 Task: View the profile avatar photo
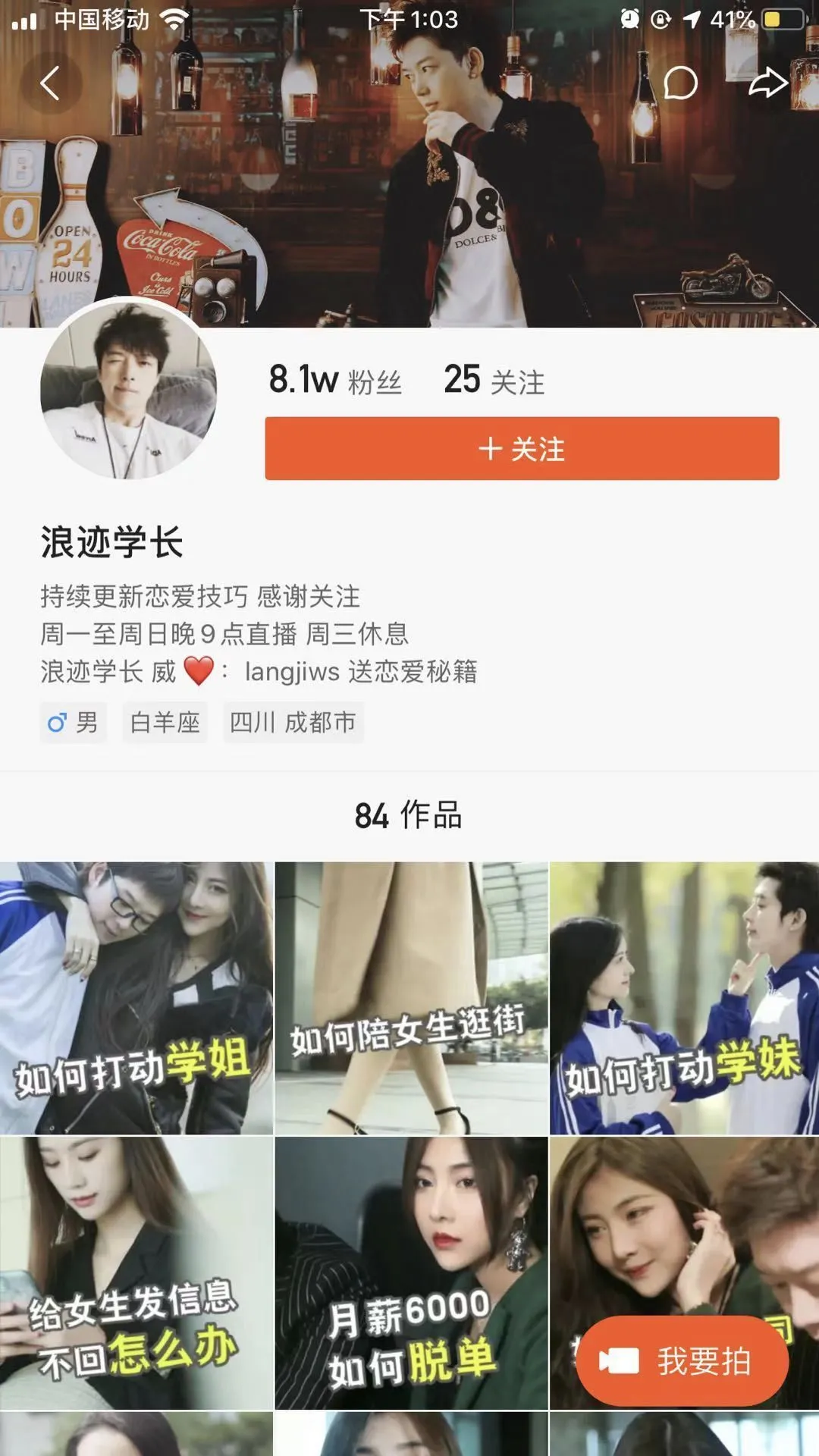pyautogui.click(x=128, y=390)
